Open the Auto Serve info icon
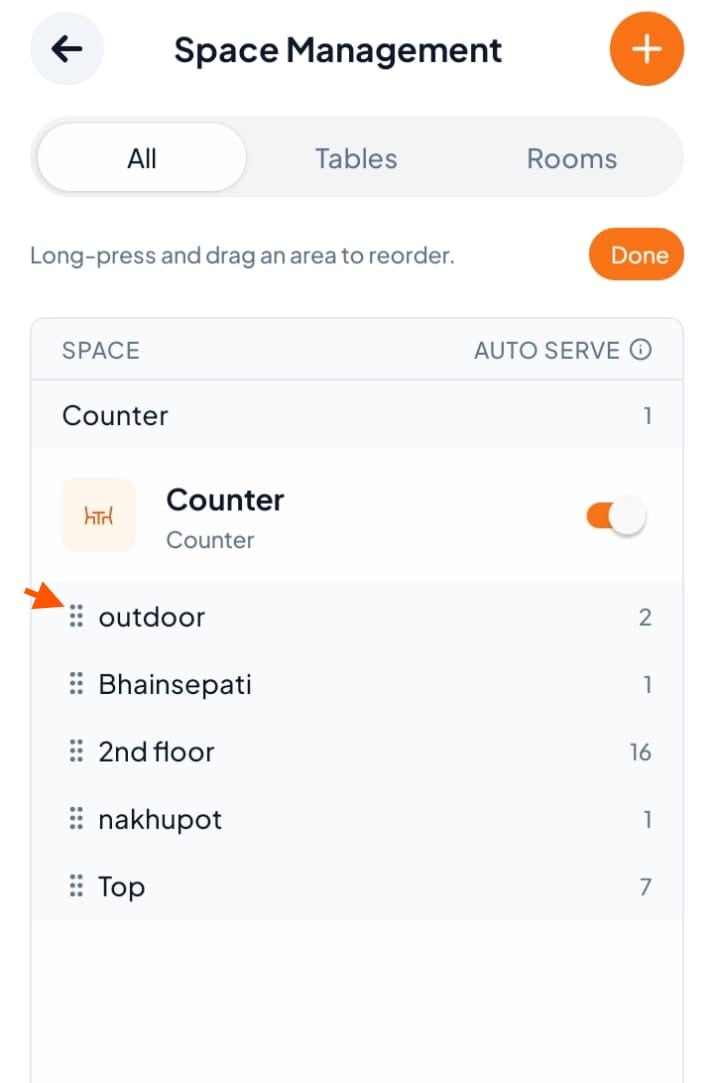 tap(641, 349)
